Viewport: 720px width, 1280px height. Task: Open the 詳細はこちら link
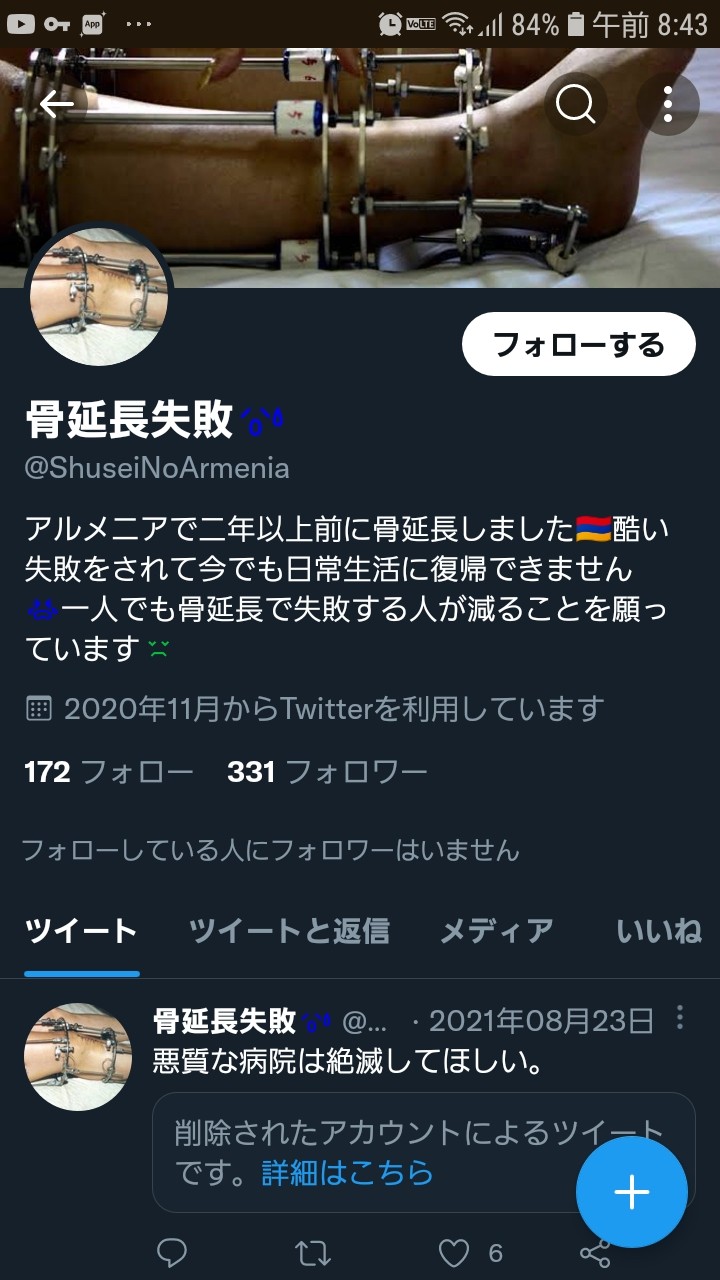347,1172
